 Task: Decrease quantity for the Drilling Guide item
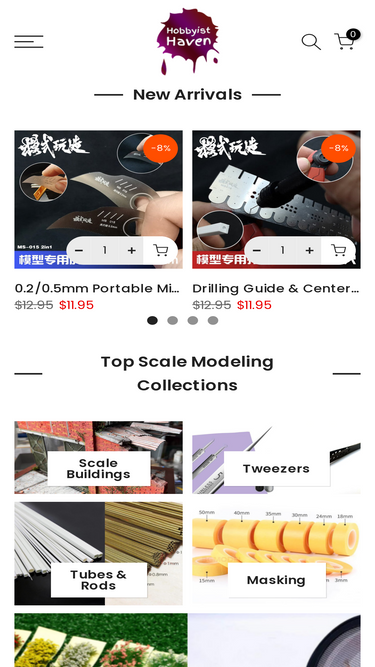tap(256, 251)
